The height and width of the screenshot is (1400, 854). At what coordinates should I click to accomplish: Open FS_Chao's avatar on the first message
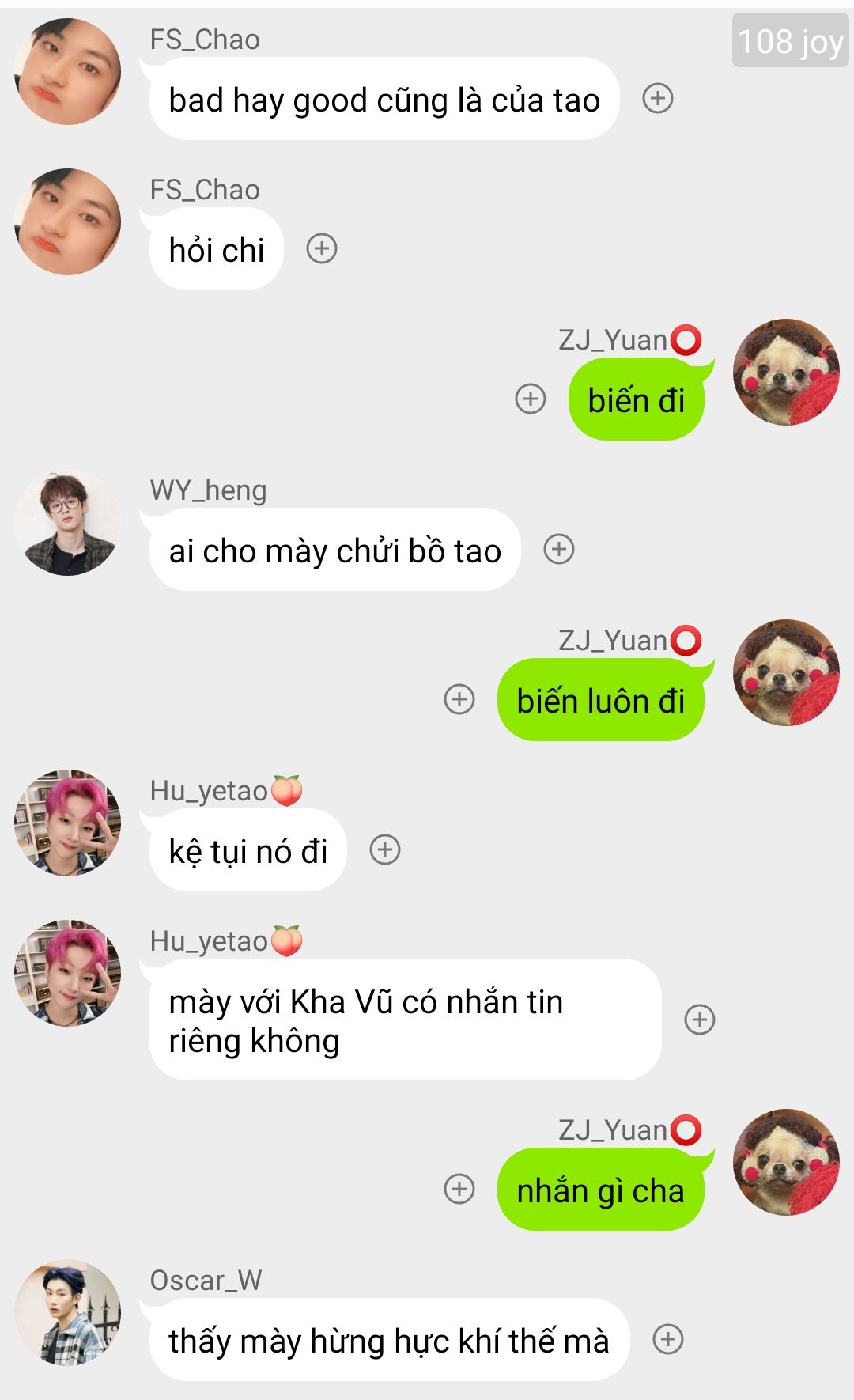click(x=68, y=72)
